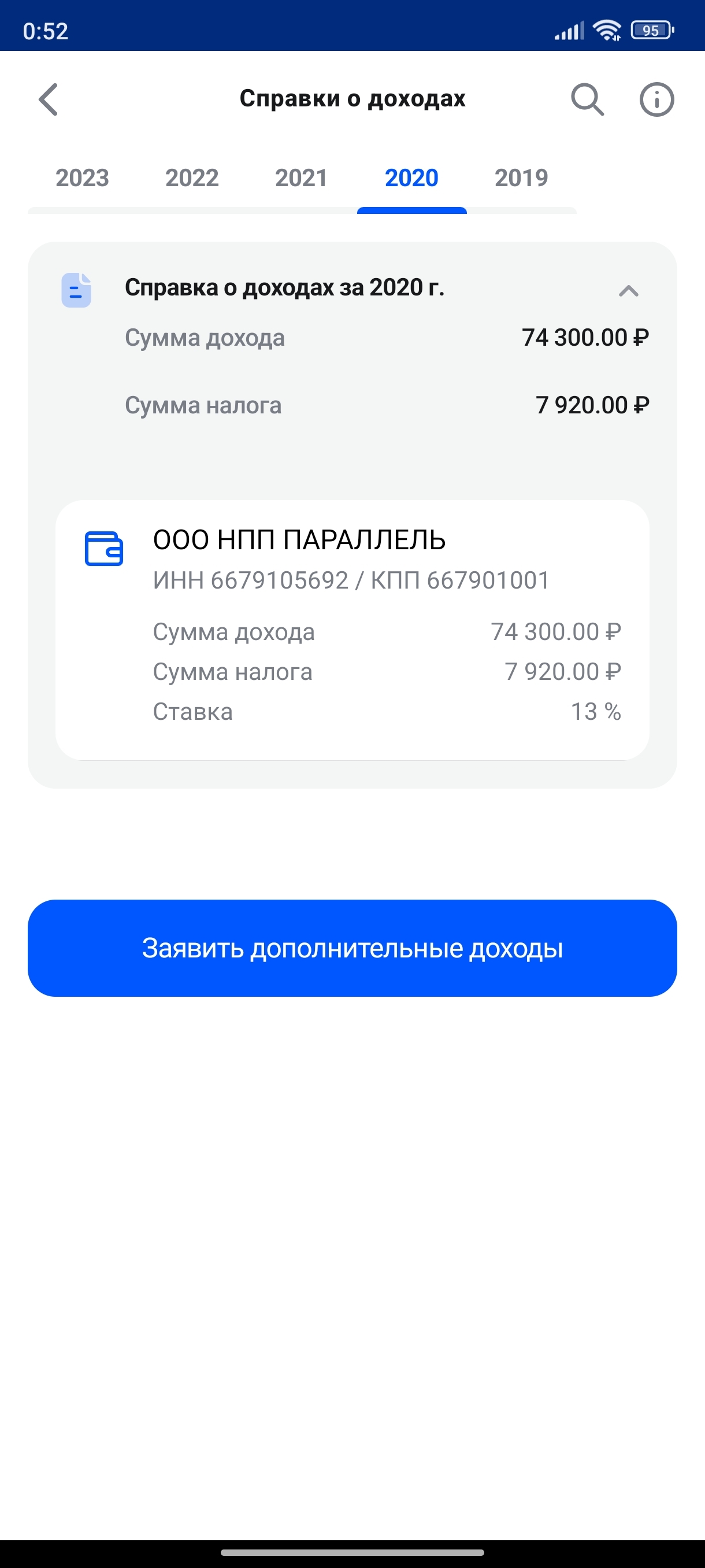Viewport: 705px width, 1568px height.
Task: Tap Заявить дополнительные доходы button
Action: [352, 948]
